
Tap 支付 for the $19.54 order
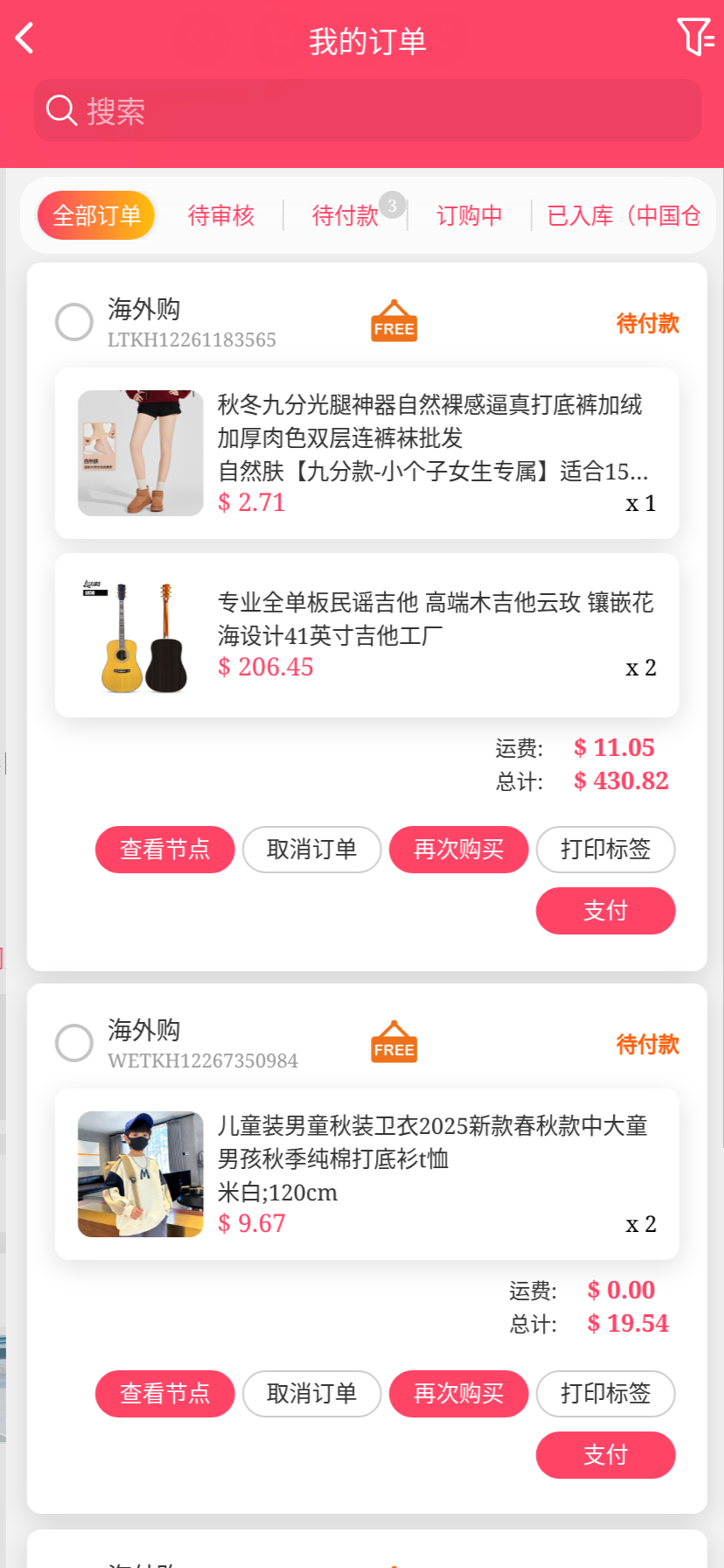tap(606, 1455)
